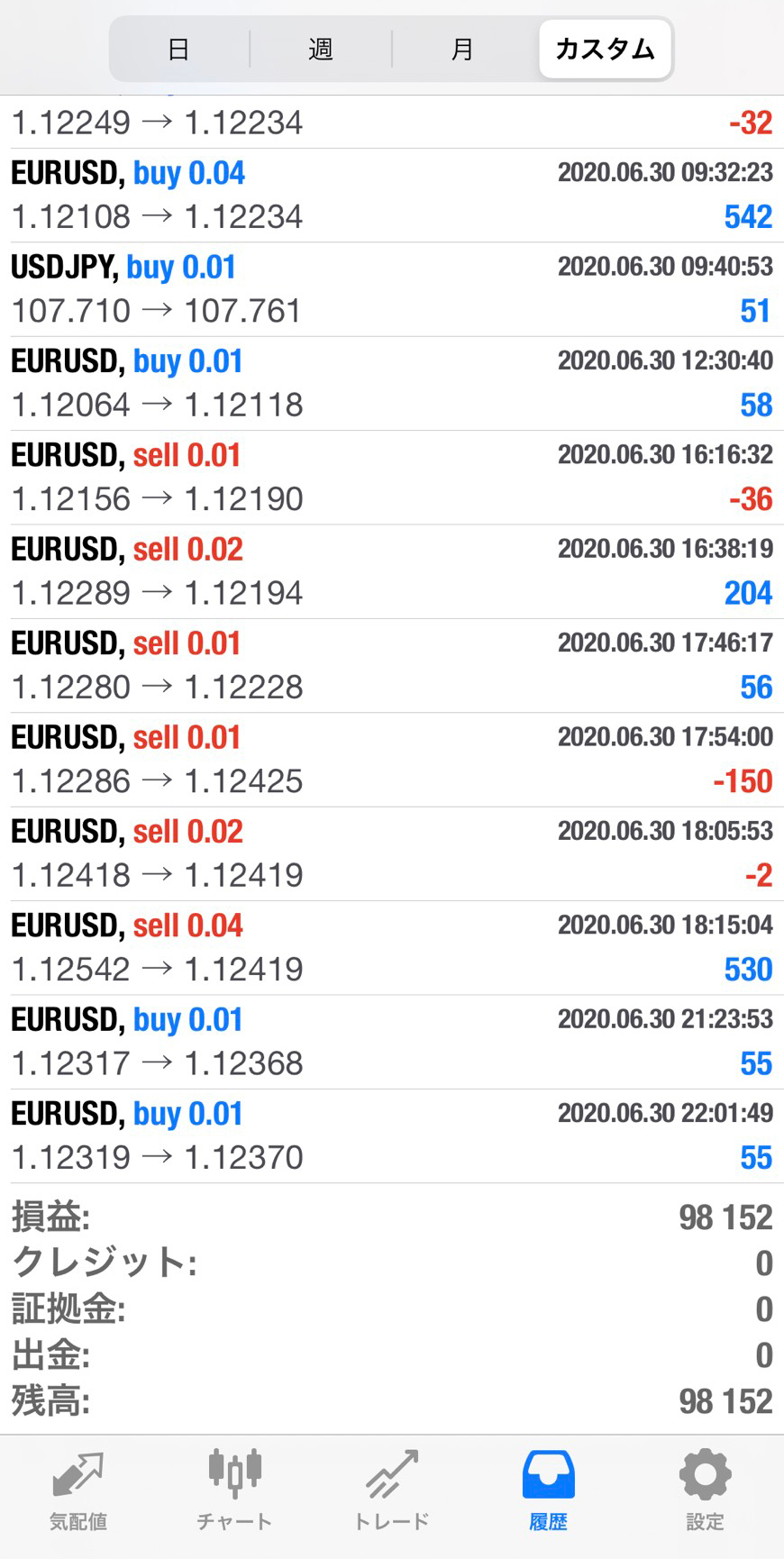Expand the USDJPY buy 0.01 trade

[x=391, y=289]
